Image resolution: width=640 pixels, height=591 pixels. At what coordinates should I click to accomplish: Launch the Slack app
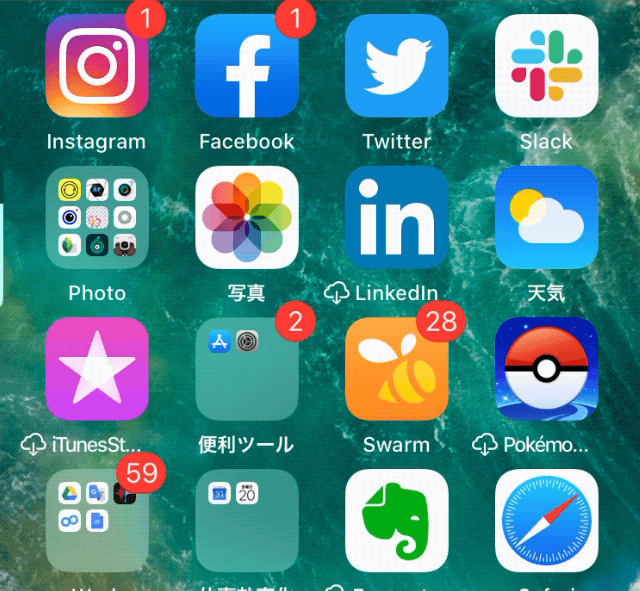(x=547, y=66)
